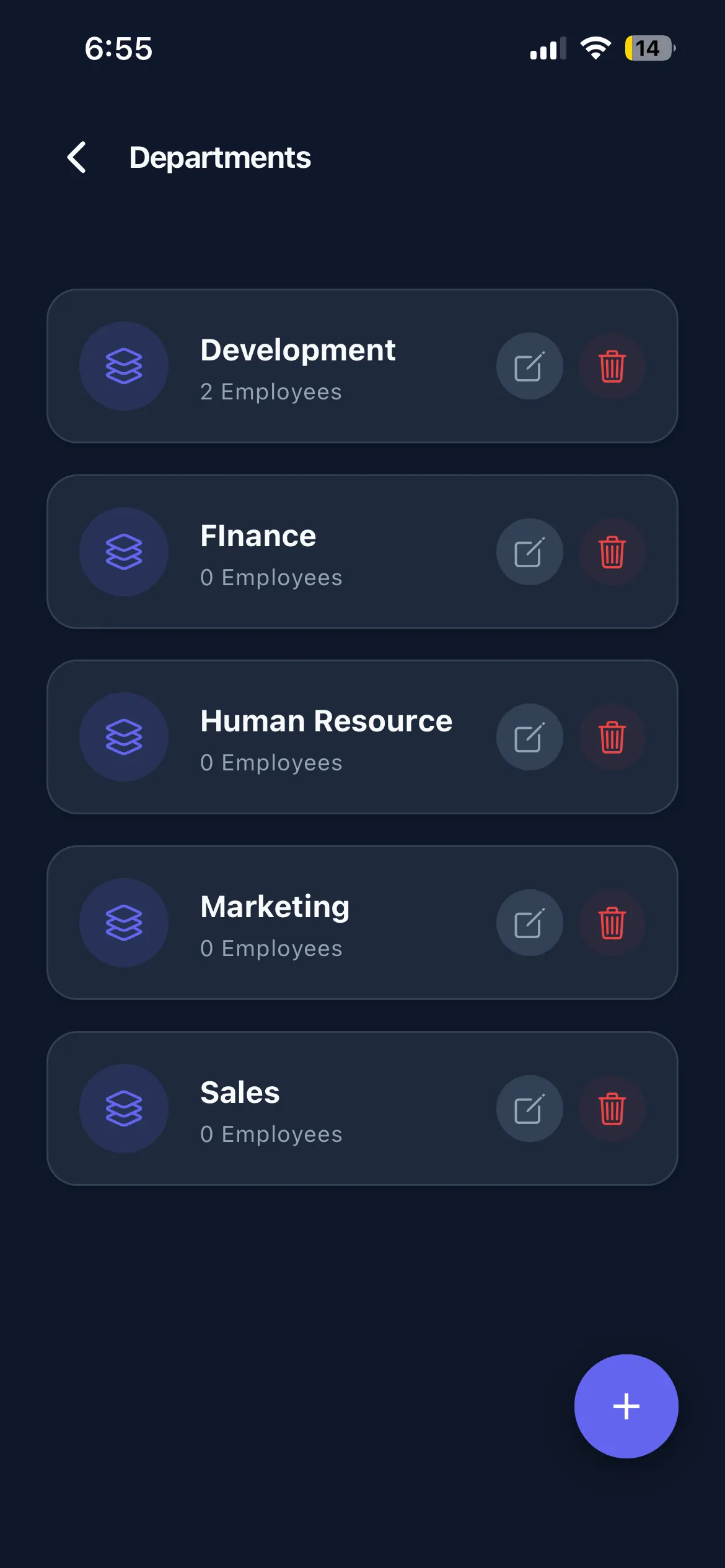The height and width of the screenshot is (1568, 725).
Task: Tap the trash icon for Marketing department
Action: pos(612,923)
